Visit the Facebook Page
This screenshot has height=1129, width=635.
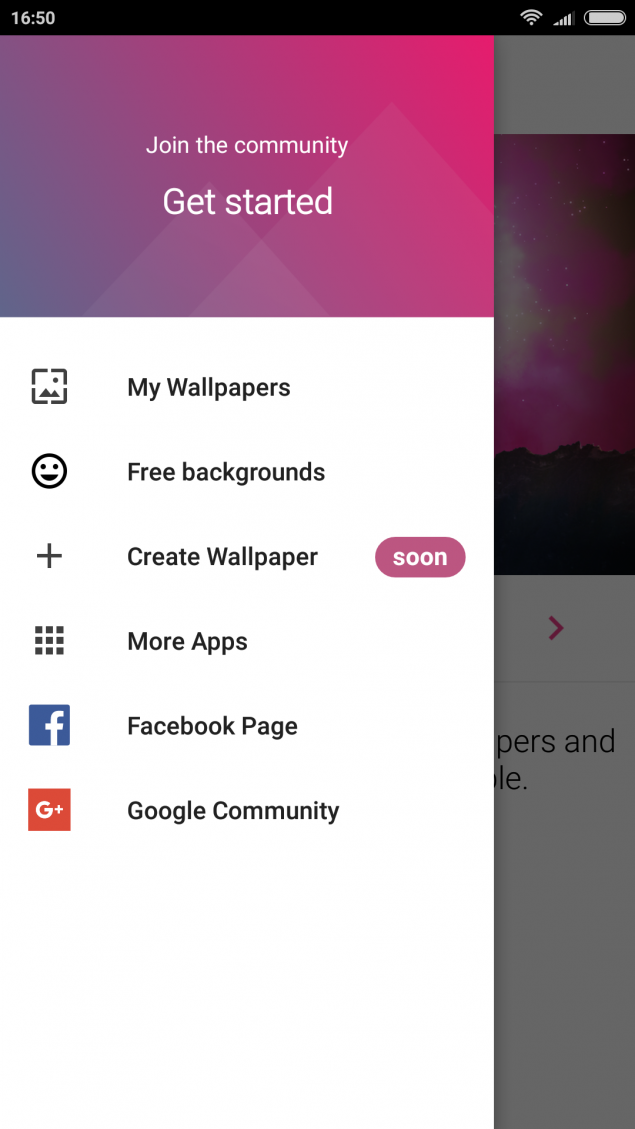[x=247, y=726]
